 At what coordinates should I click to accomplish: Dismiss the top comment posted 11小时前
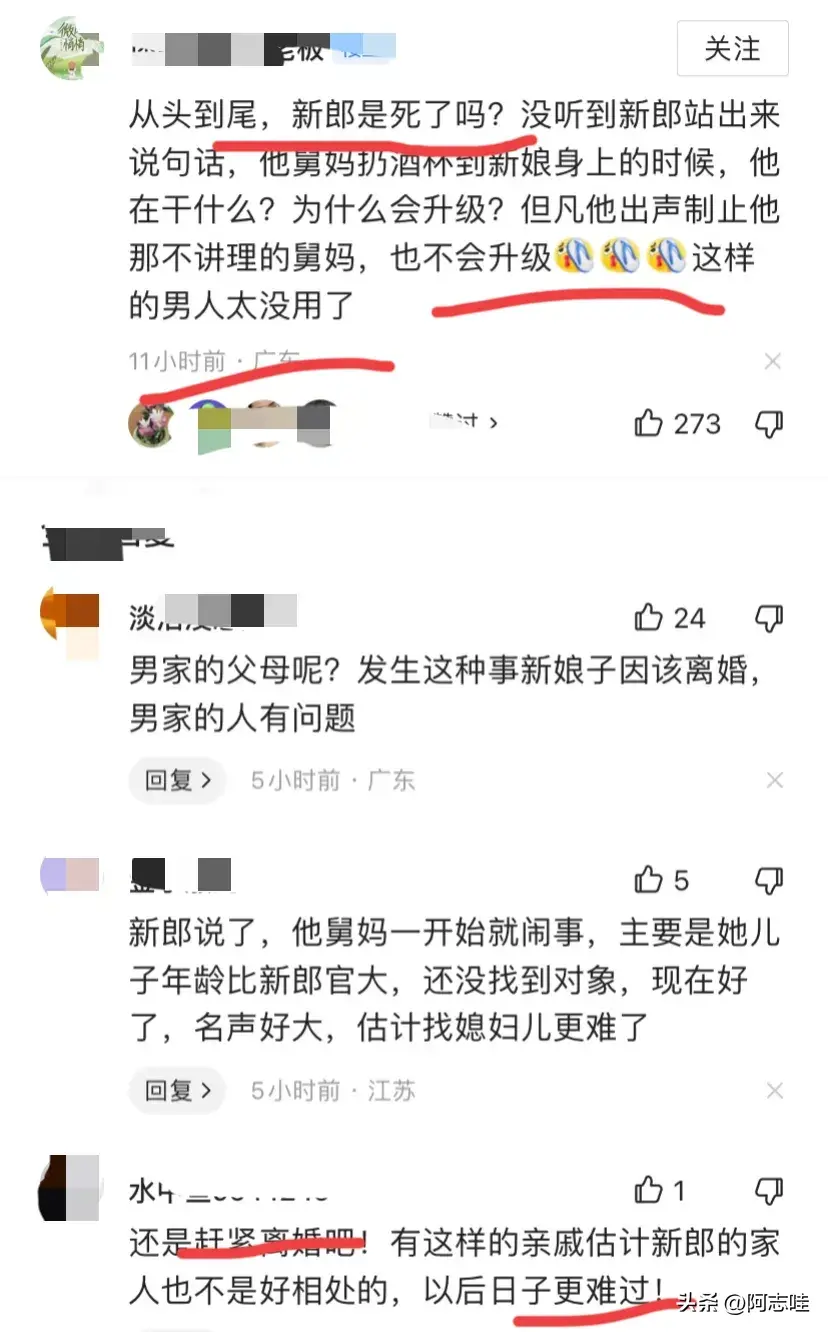tap(772, 361)
